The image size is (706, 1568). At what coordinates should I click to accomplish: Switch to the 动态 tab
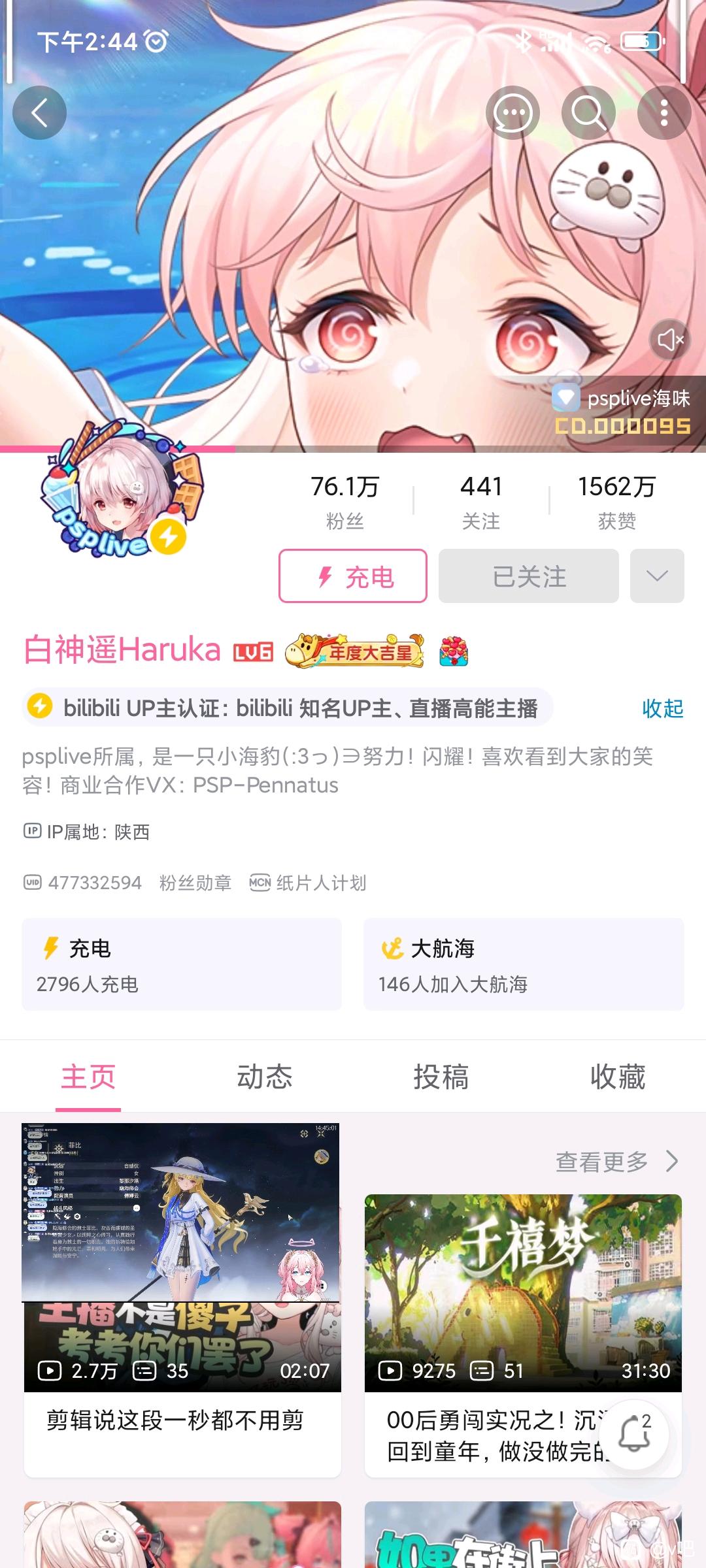click(x=265, y=1077)
